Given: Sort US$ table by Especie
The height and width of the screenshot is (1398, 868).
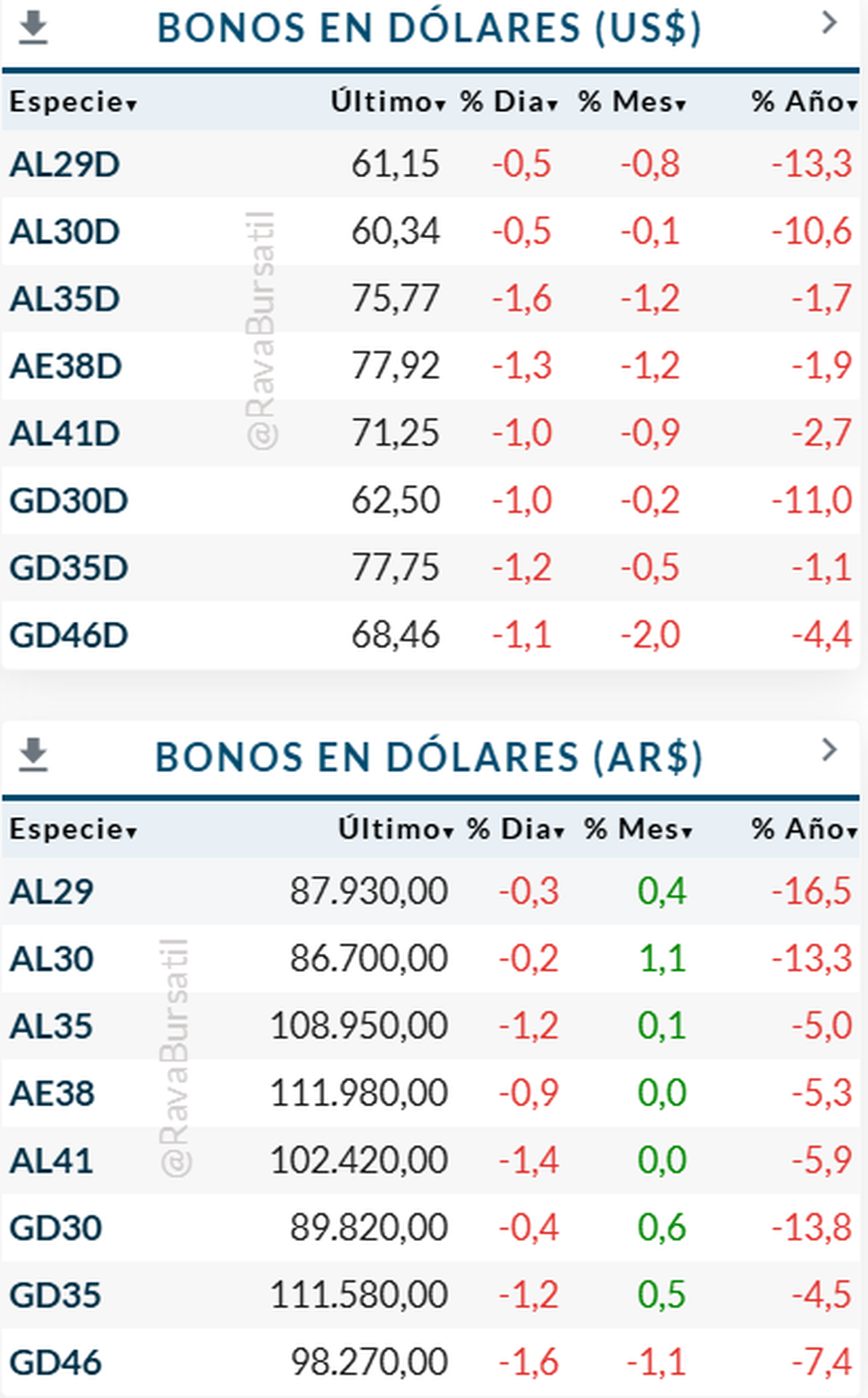Looking at the screenshot, I should 72,102.
